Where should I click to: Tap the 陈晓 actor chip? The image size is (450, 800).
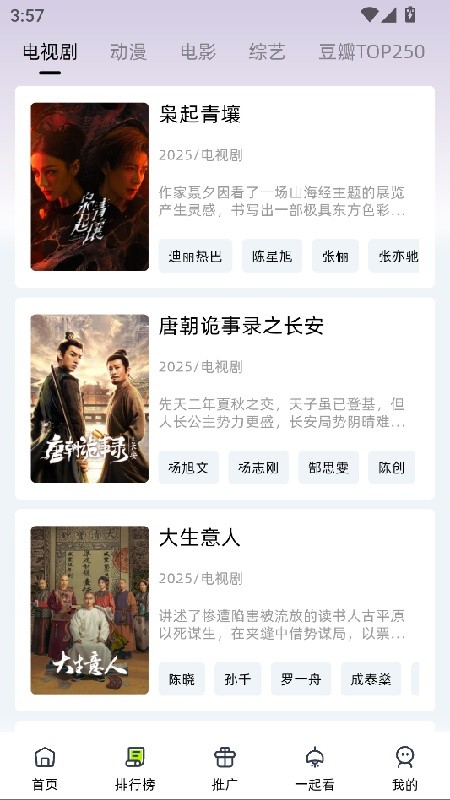[182, 679]
